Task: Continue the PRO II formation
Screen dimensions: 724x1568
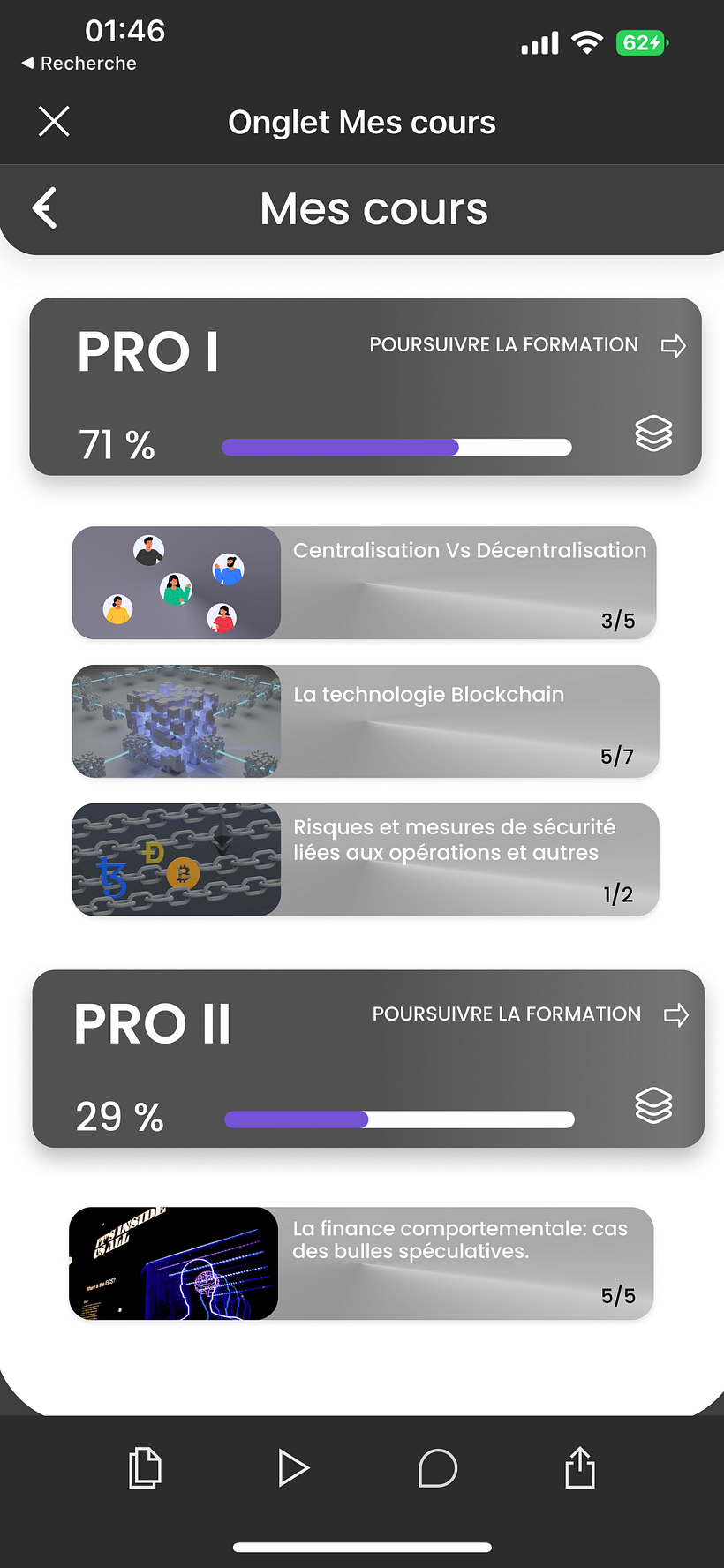Action: click(x=530, y=1014)
